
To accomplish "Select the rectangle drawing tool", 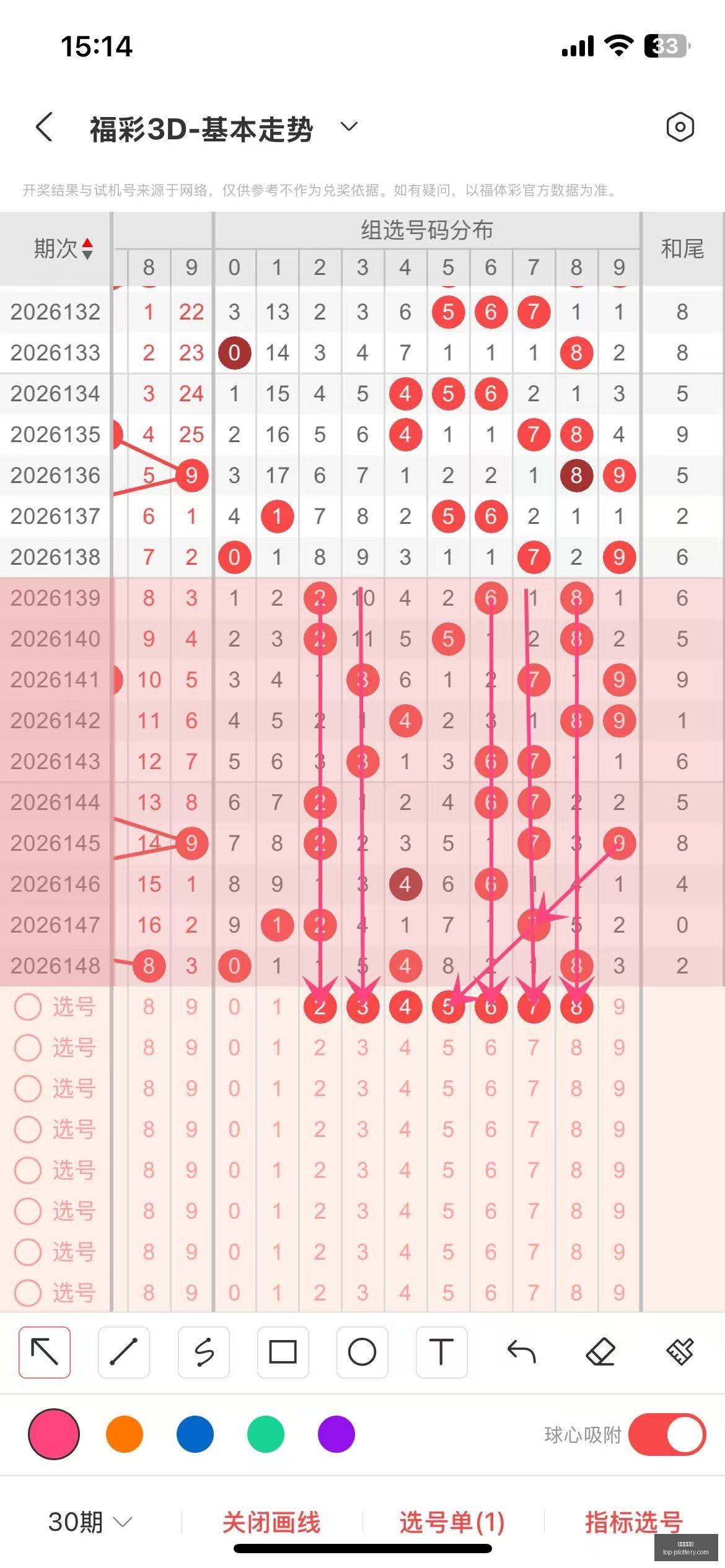I will [283, 1352].
